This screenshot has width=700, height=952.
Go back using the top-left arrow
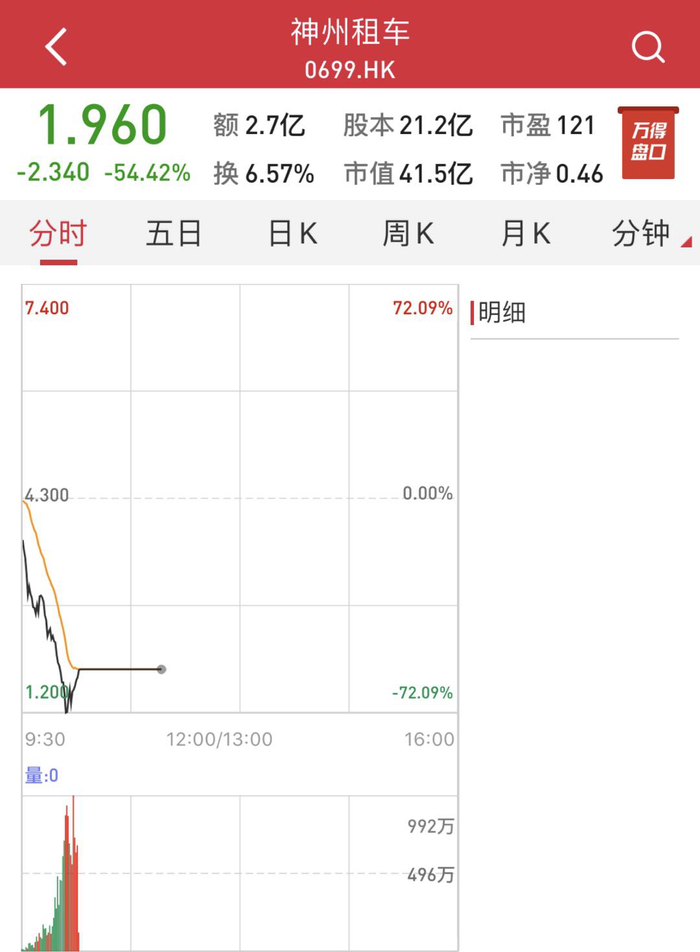tap(56, 45)
